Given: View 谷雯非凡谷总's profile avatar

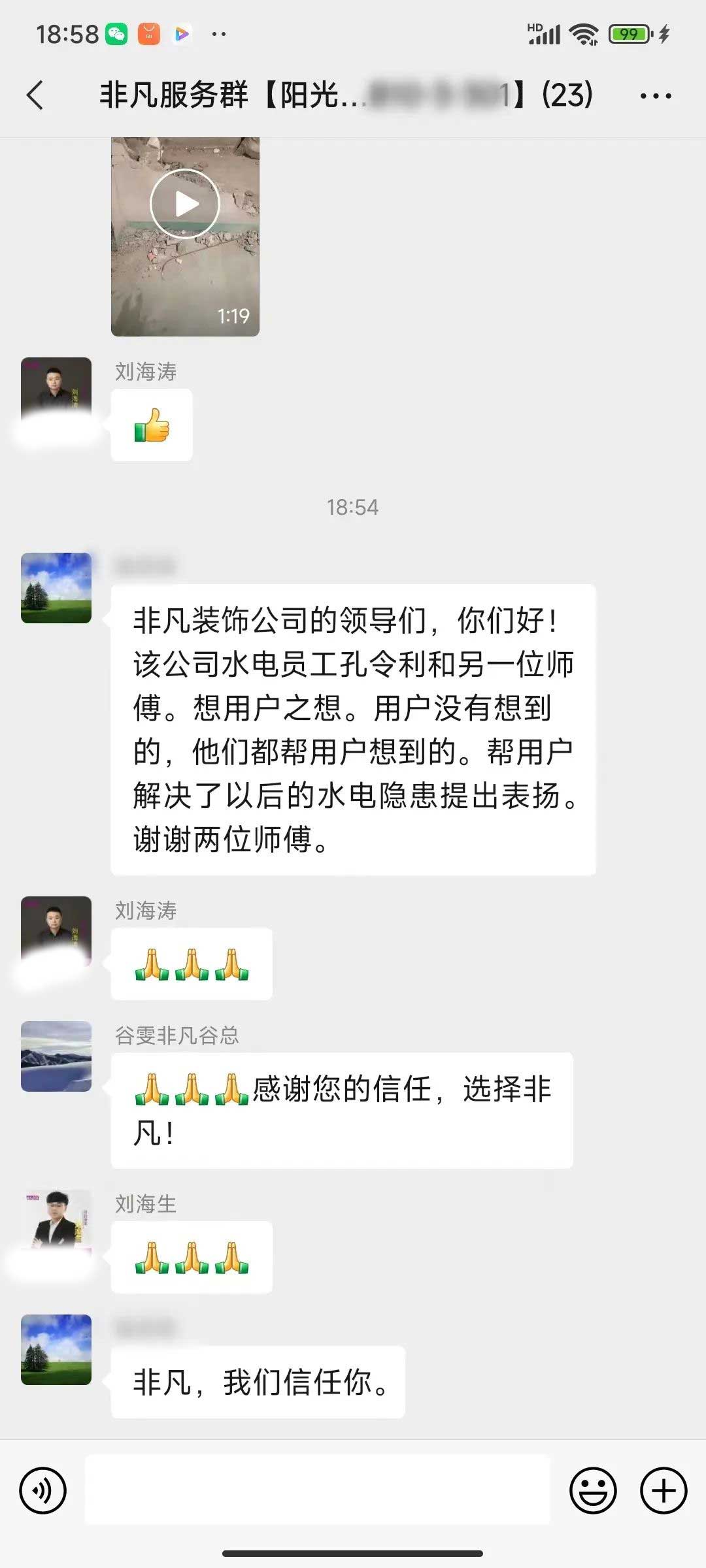Looking at the screenshot, I should point(56,1056).
